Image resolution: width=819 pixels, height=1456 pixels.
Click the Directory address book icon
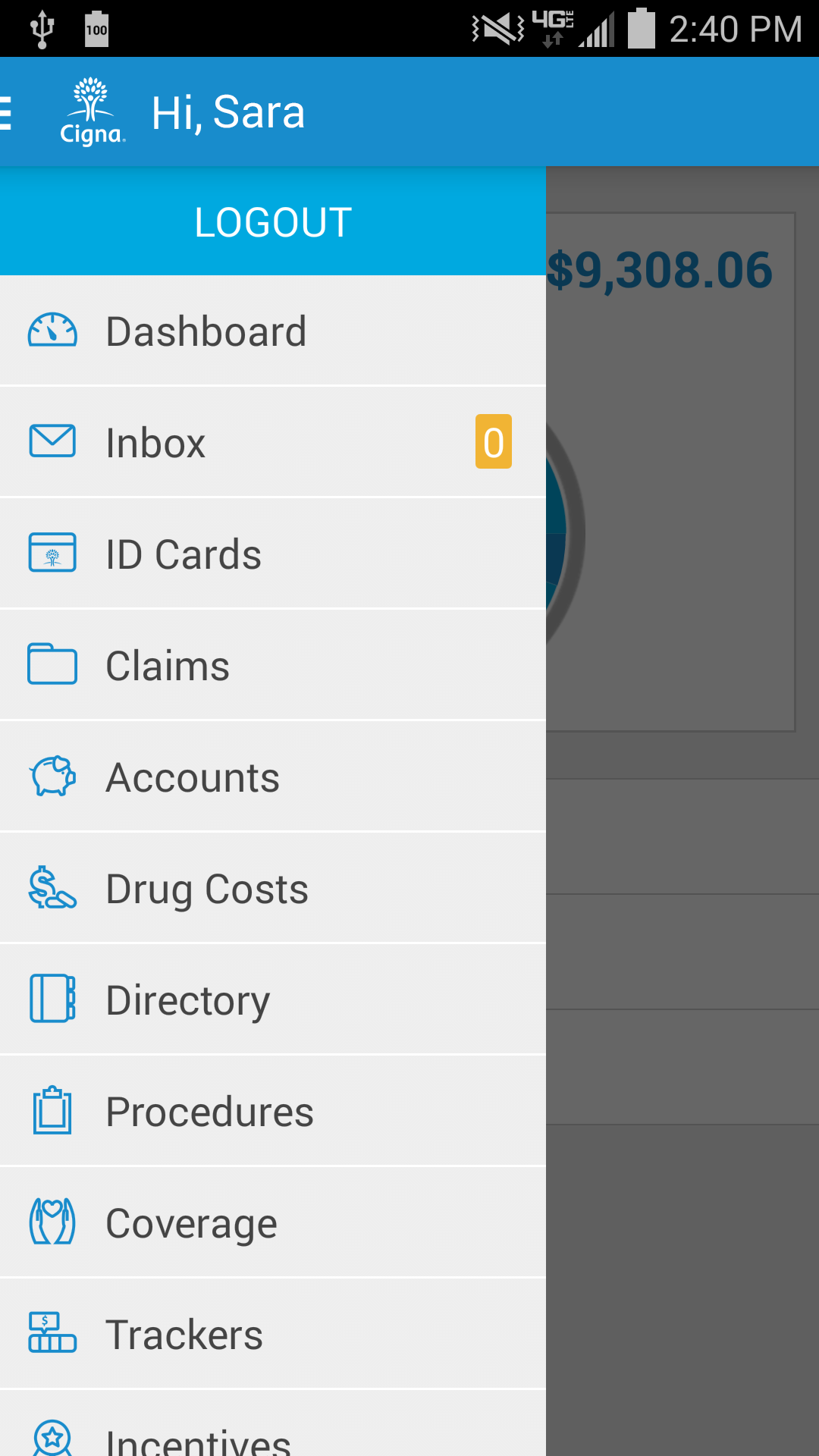(52, 999)
